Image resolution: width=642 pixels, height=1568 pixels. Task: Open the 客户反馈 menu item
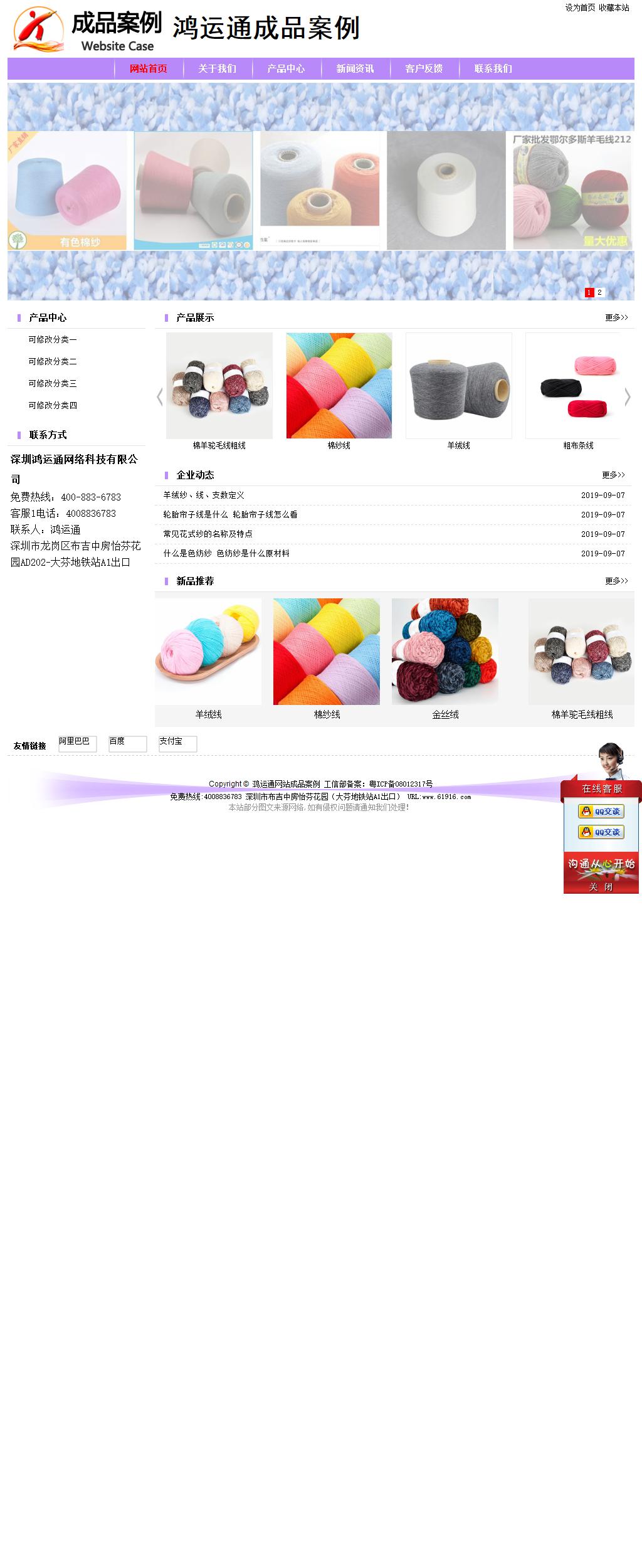[424, 69]
